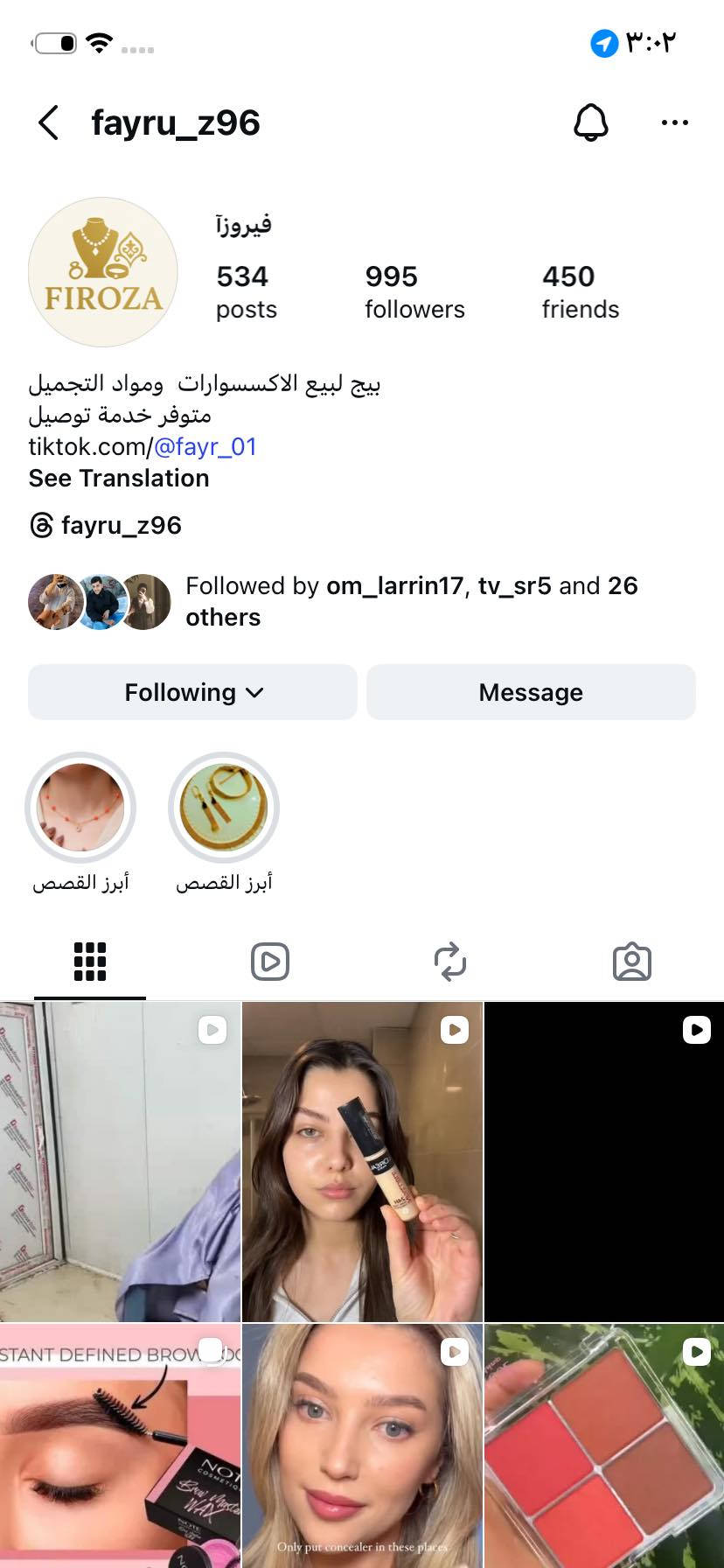Go back using the arrow icon
Image resolution: width=724 pixels, height=1568 pixels.
tap(49, 122)
